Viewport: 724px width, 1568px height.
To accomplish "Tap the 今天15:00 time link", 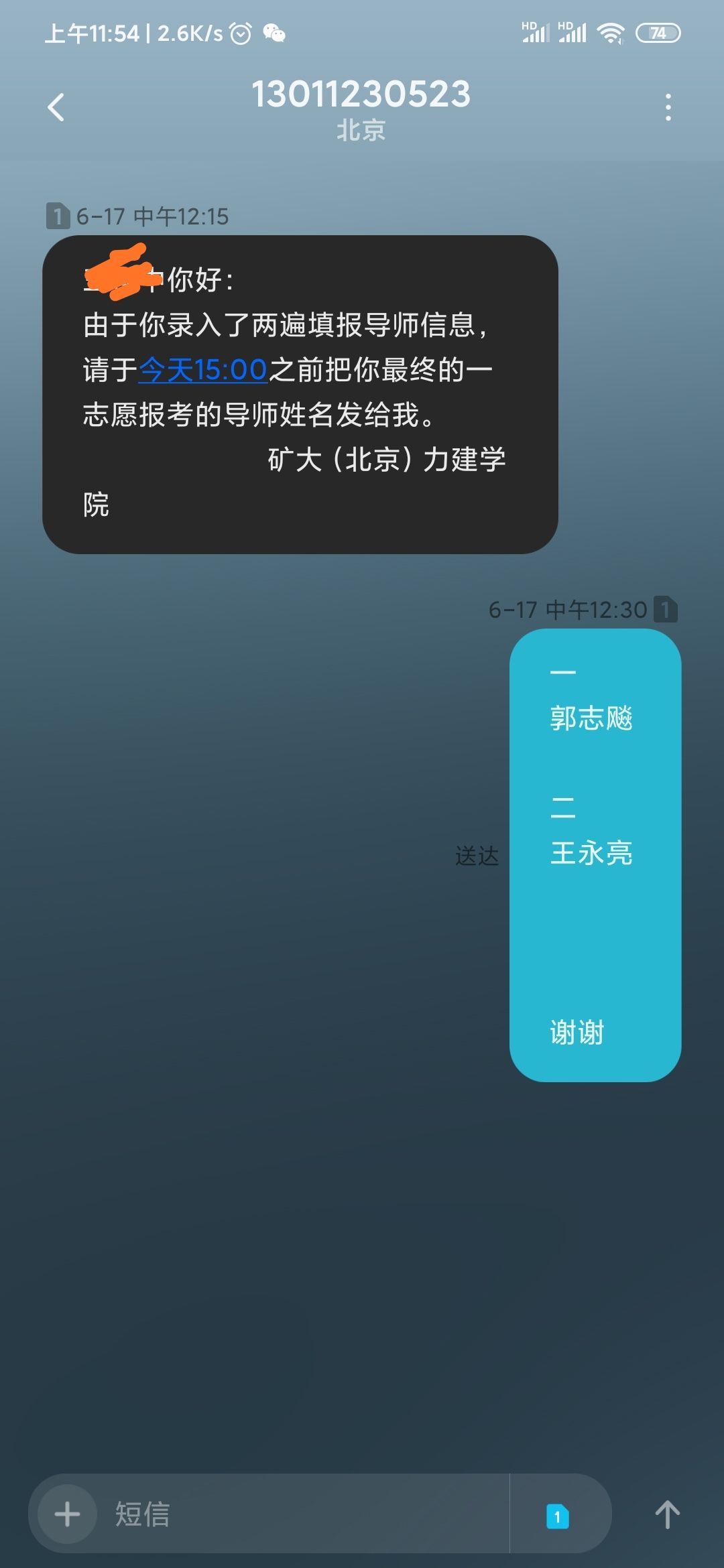I will (202, 370).
